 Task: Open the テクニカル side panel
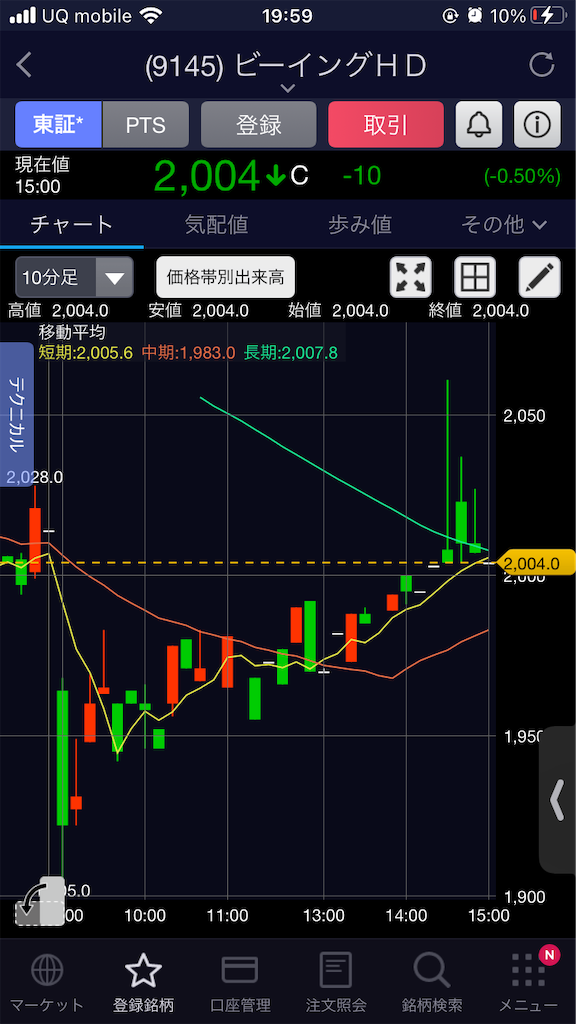pos(16,414)
